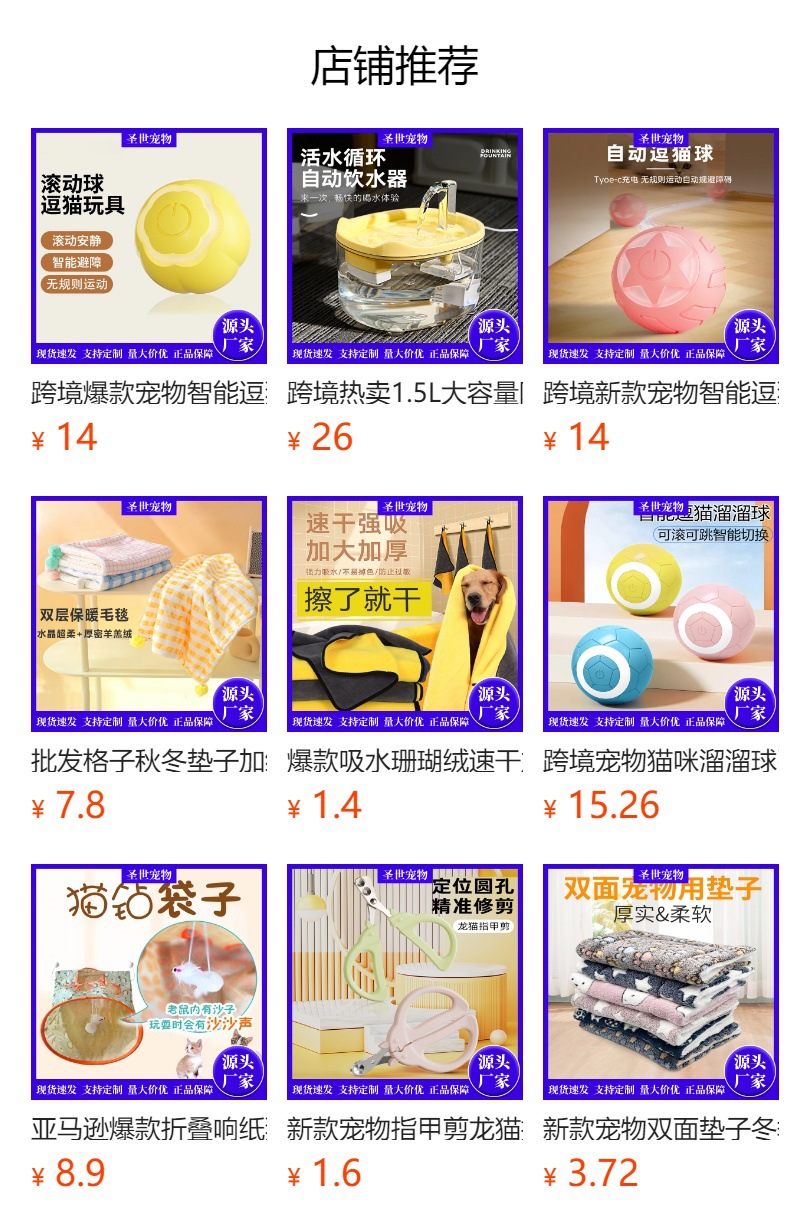Select the absorbent quick-dry towel priced ¥1.4
790x1232 pixels.
pos(405,614)
